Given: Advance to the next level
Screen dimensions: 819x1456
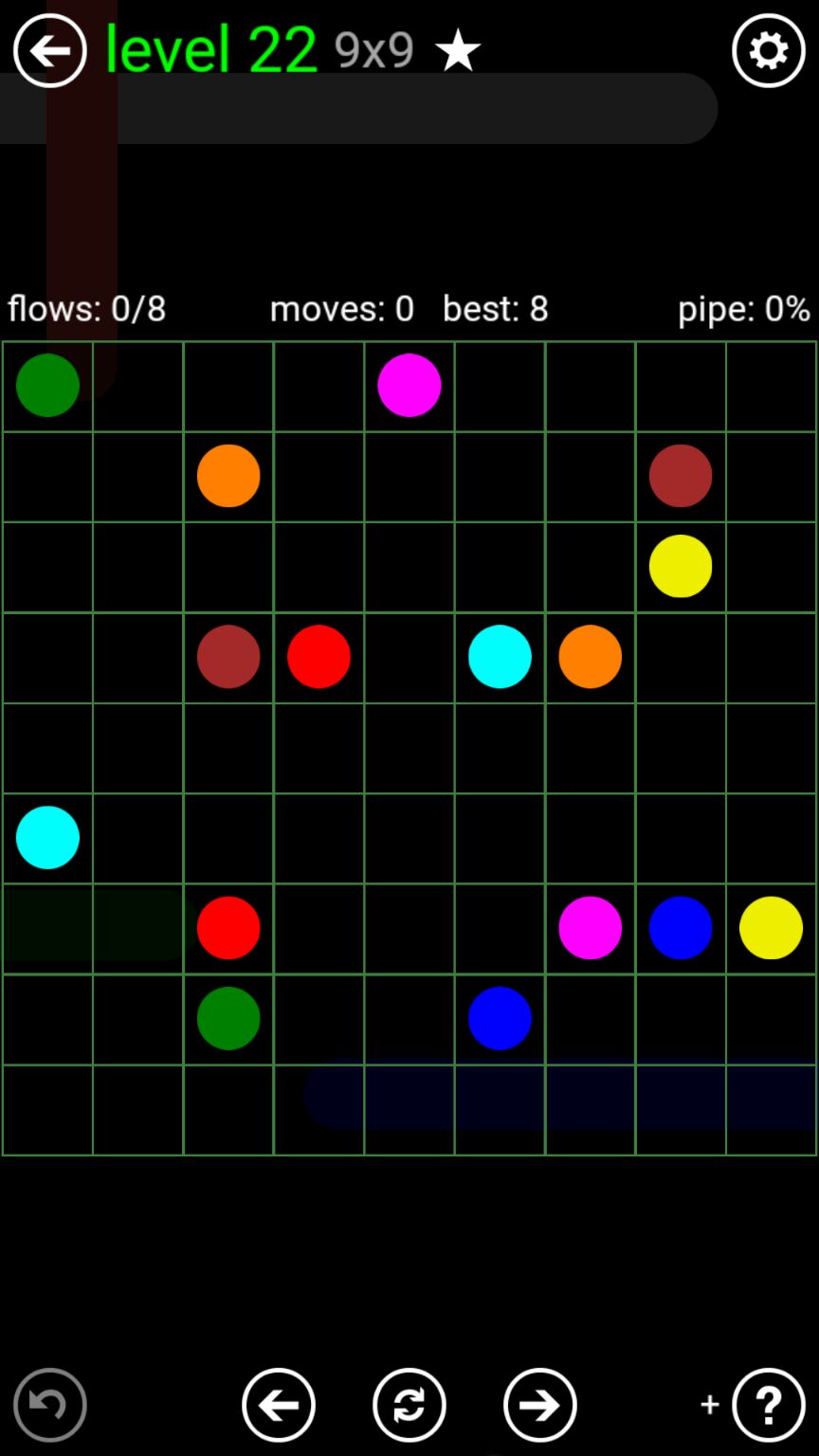Looking at the screenshot, I should 539,1405.
